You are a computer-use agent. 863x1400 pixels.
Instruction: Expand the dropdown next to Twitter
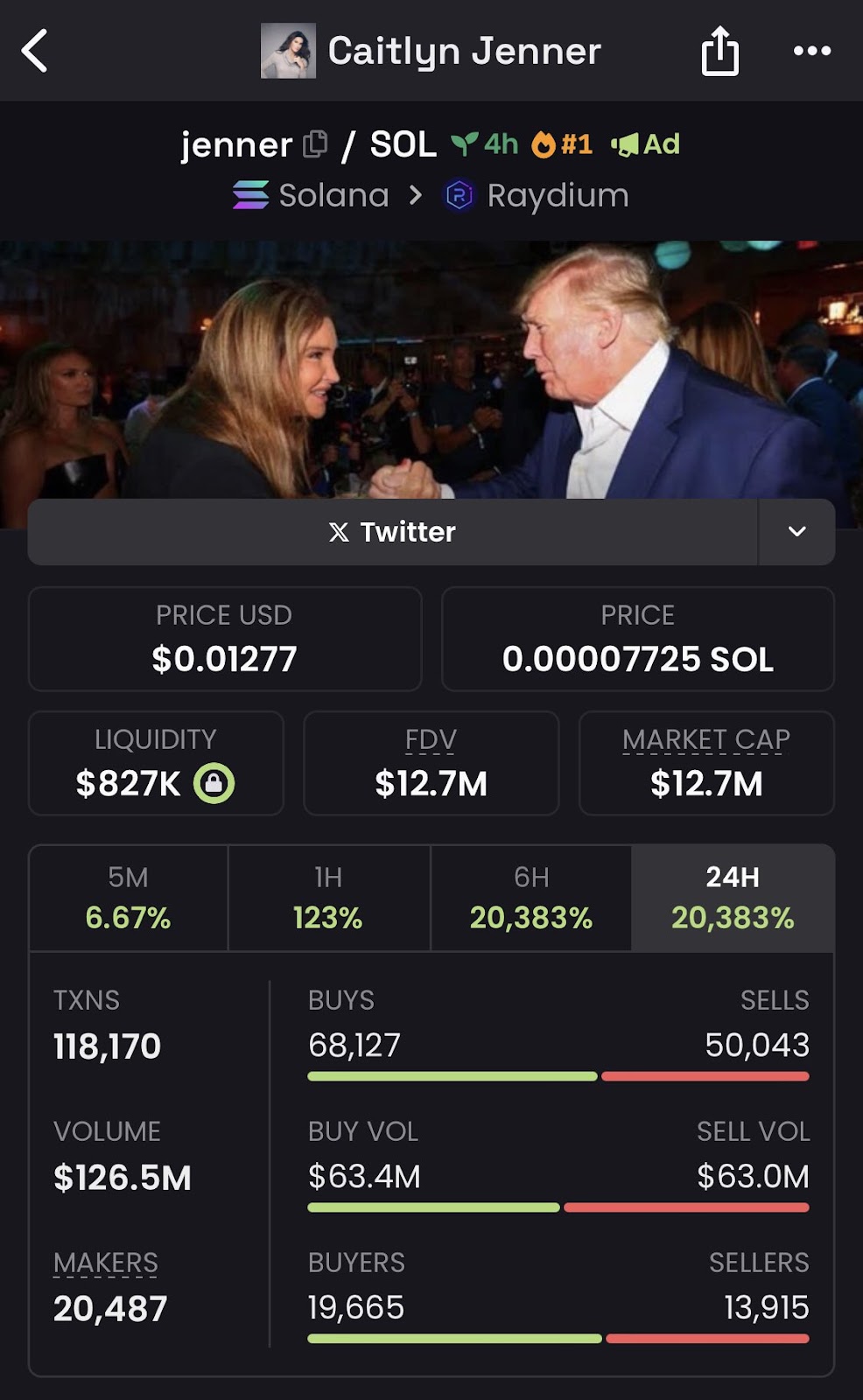point(796,532)
